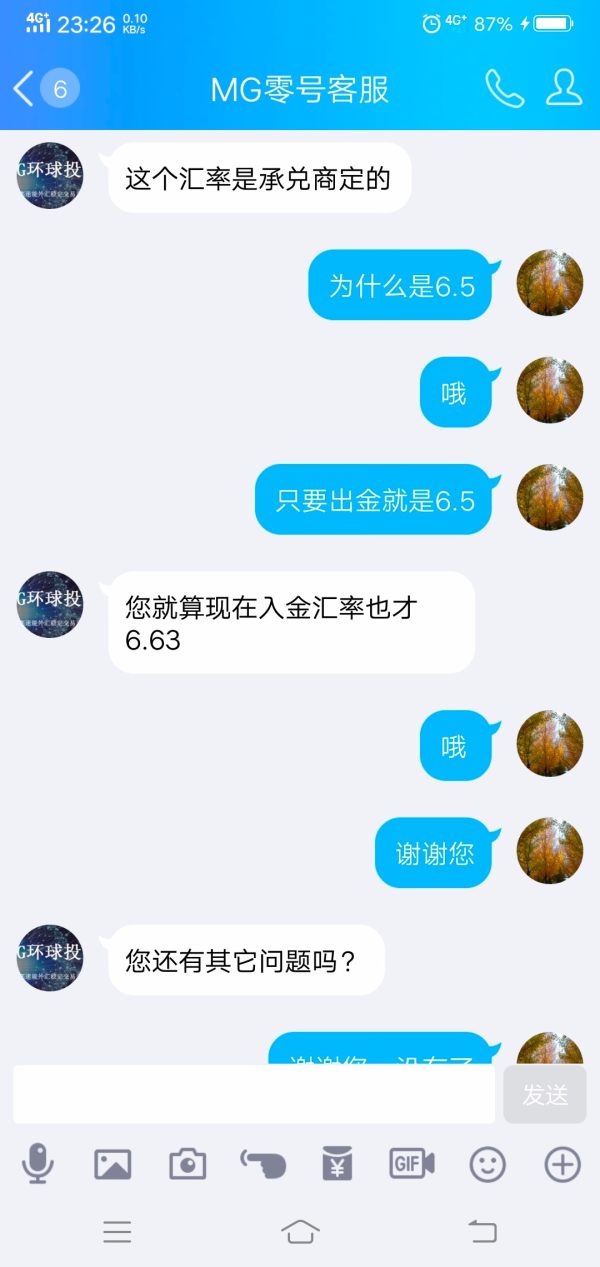Open the red packet icon
Image resolution: width=600 pixels, height=1267 pixels.
tap(337, 1164)
